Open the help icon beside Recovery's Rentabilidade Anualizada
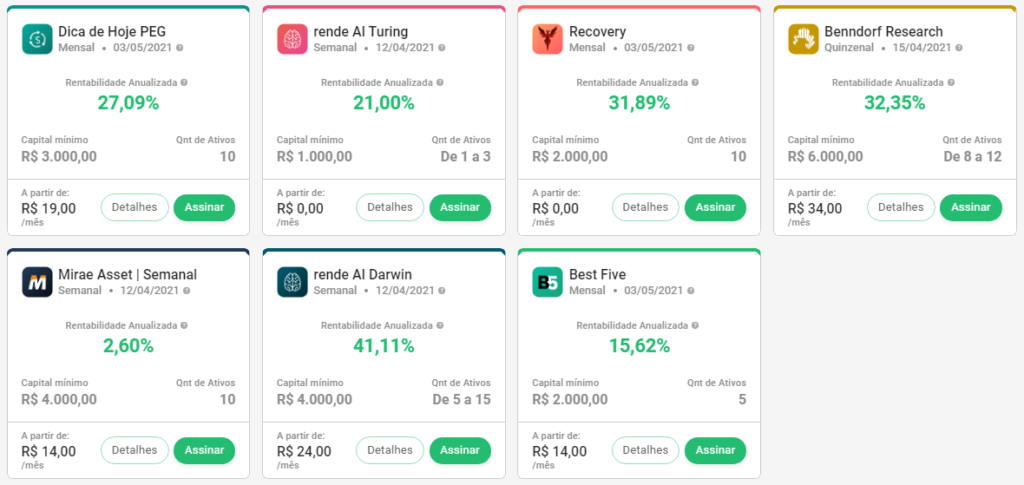 (695, 83)
